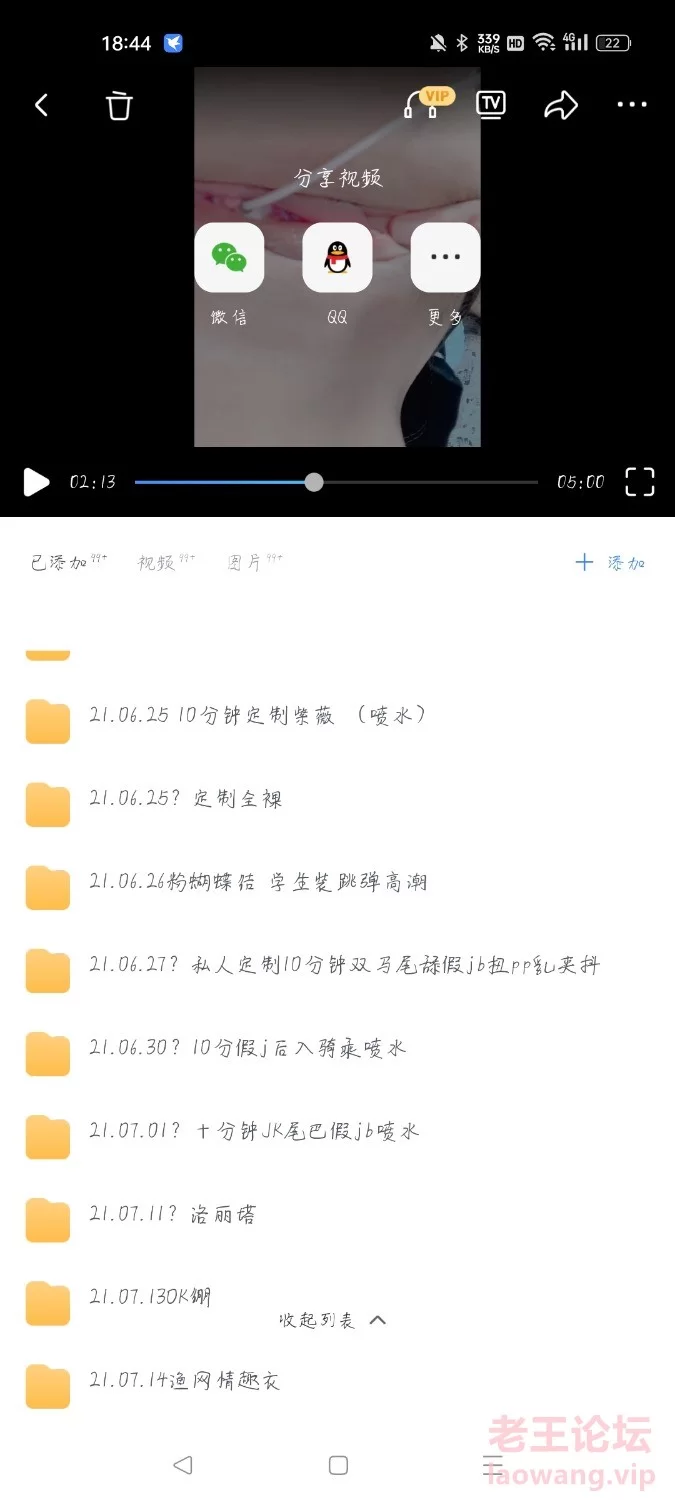Play the video
This screenshot has height=1500, width=675.
[36, 482]
